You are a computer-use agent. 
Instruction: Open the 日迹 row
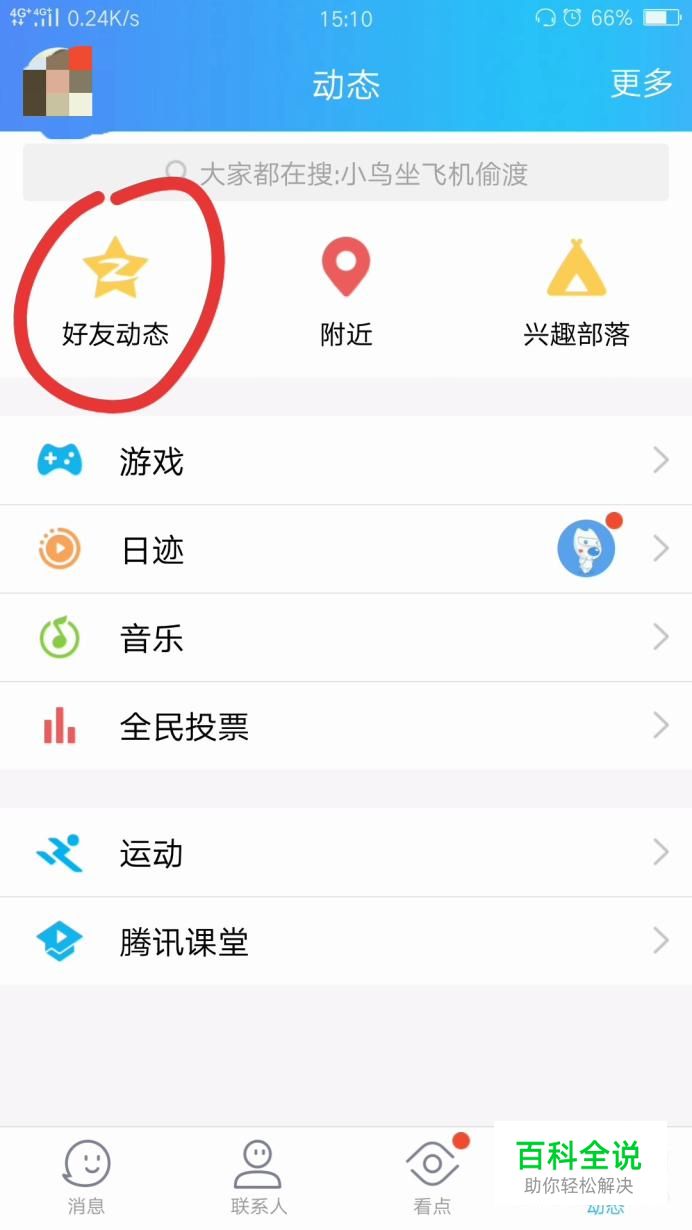346,549
